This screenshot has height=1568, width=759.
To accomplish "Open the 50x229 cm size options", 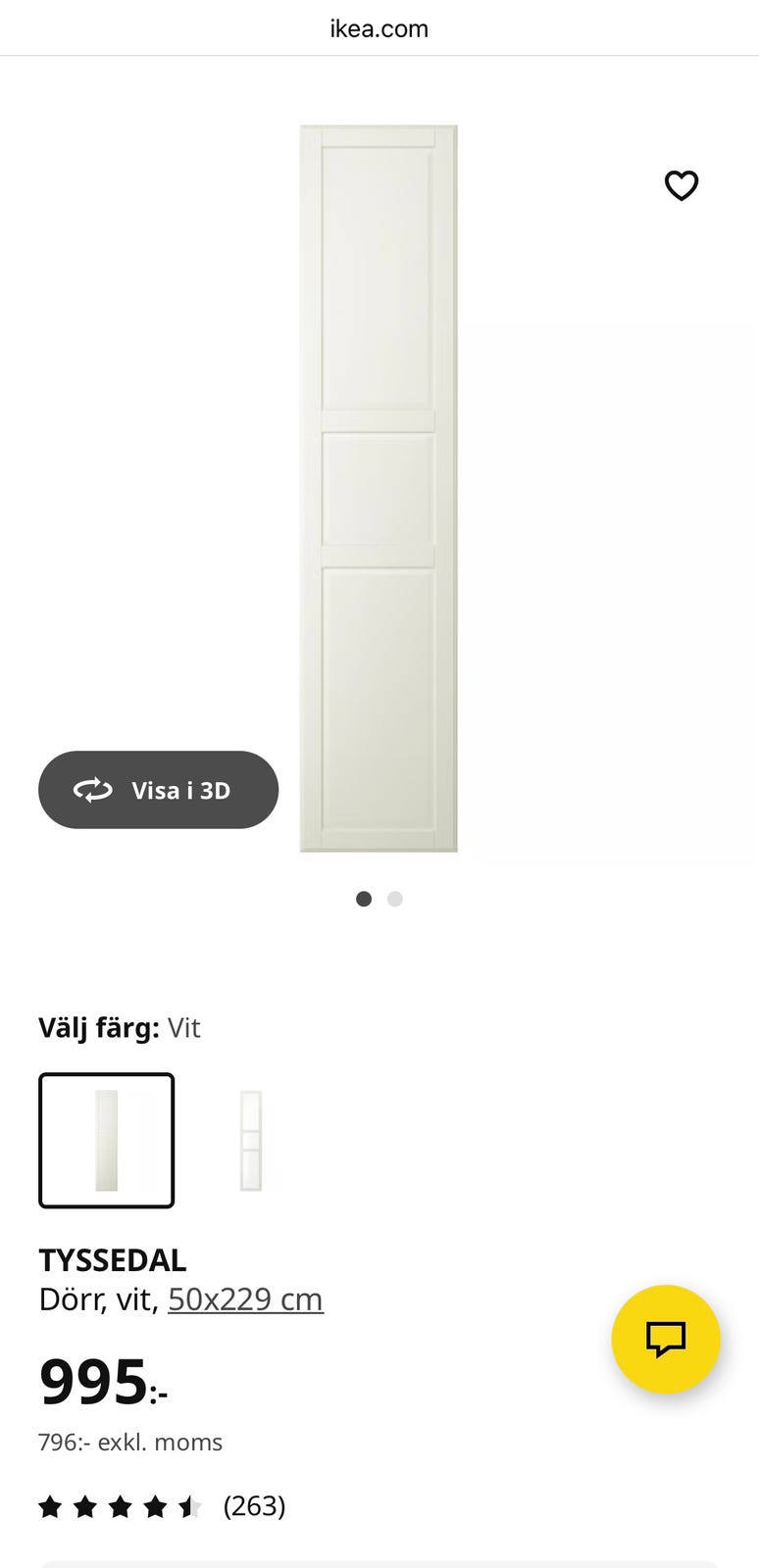I will pyautogui.click(x=245, y=1298).
